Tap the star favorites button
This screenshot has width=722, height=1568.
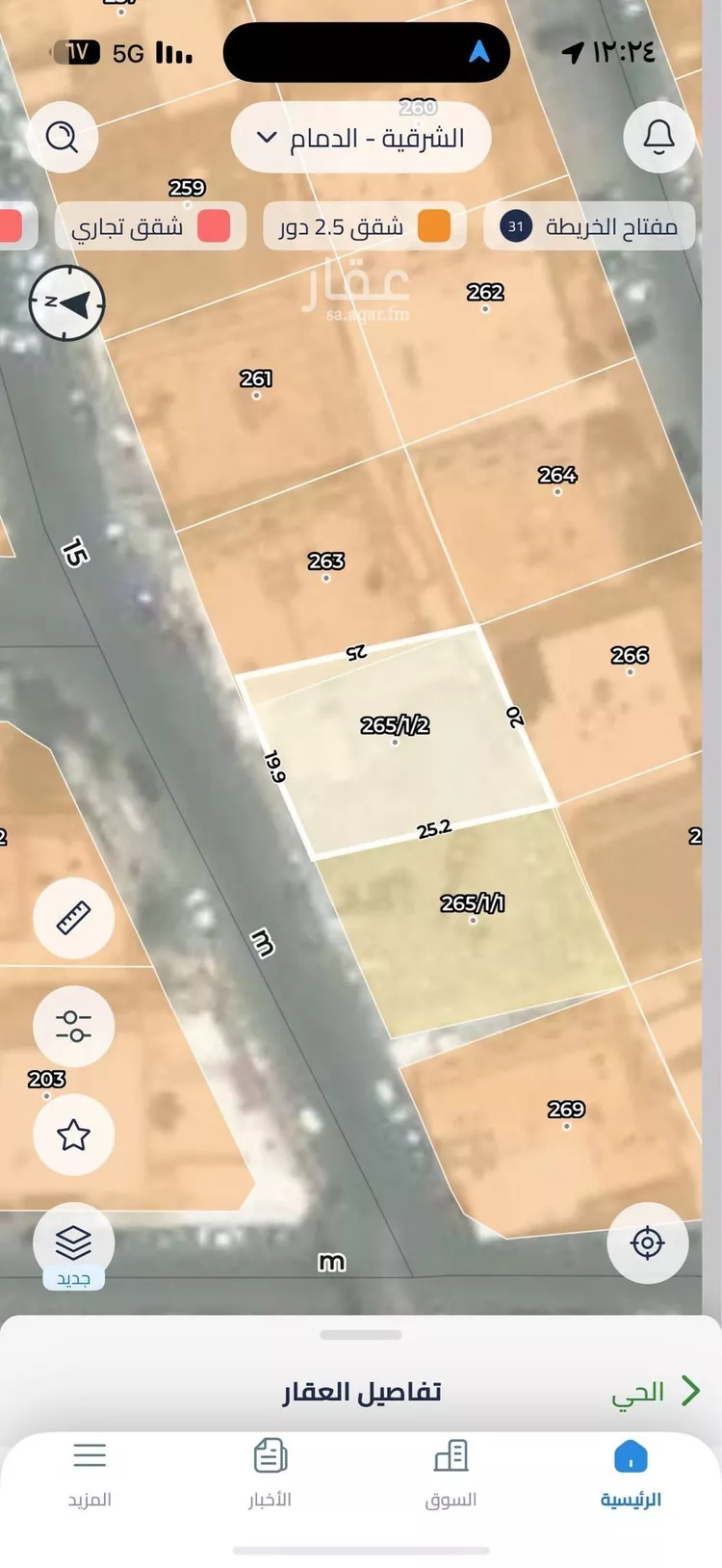point(74,1135)
